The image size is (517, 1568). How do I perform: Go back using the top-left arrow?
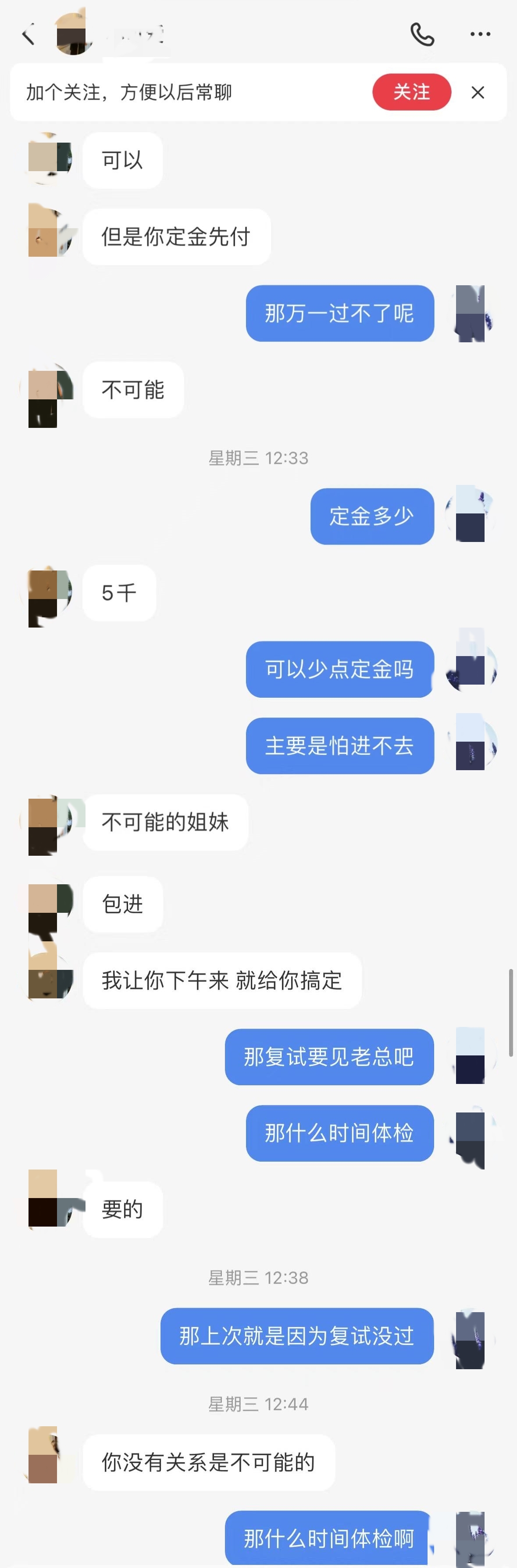pyautogui.click(x=28, y=35)
